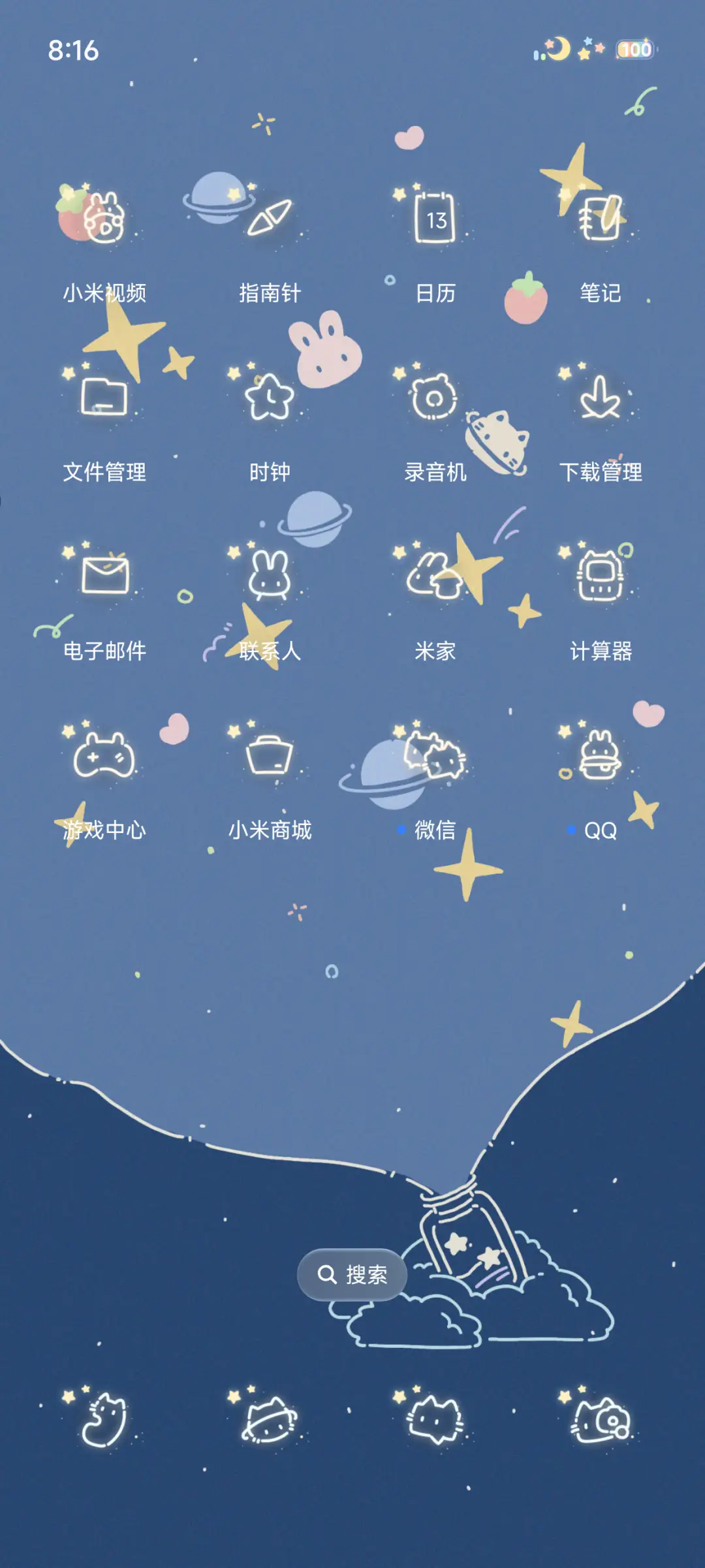Tap the 搜索 search bar
Image resolution: width=705 pixels, height=1568 pixels.
[352, 1275]
